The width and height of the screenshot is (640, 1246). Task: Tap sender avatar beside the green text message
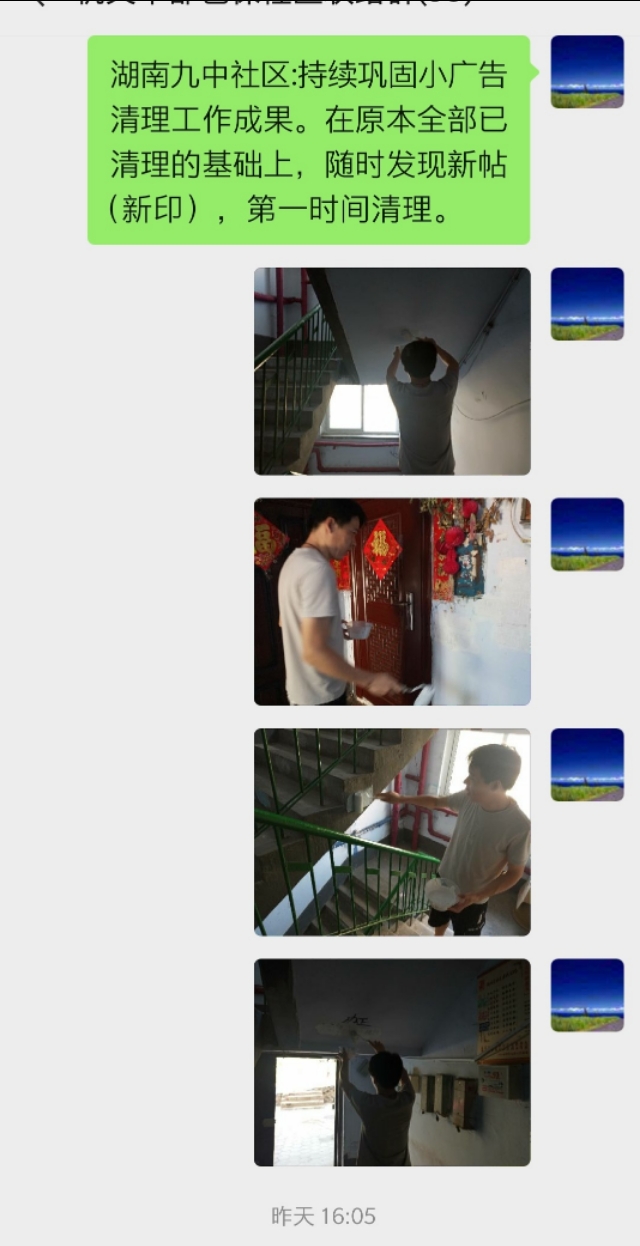(587, 72)
